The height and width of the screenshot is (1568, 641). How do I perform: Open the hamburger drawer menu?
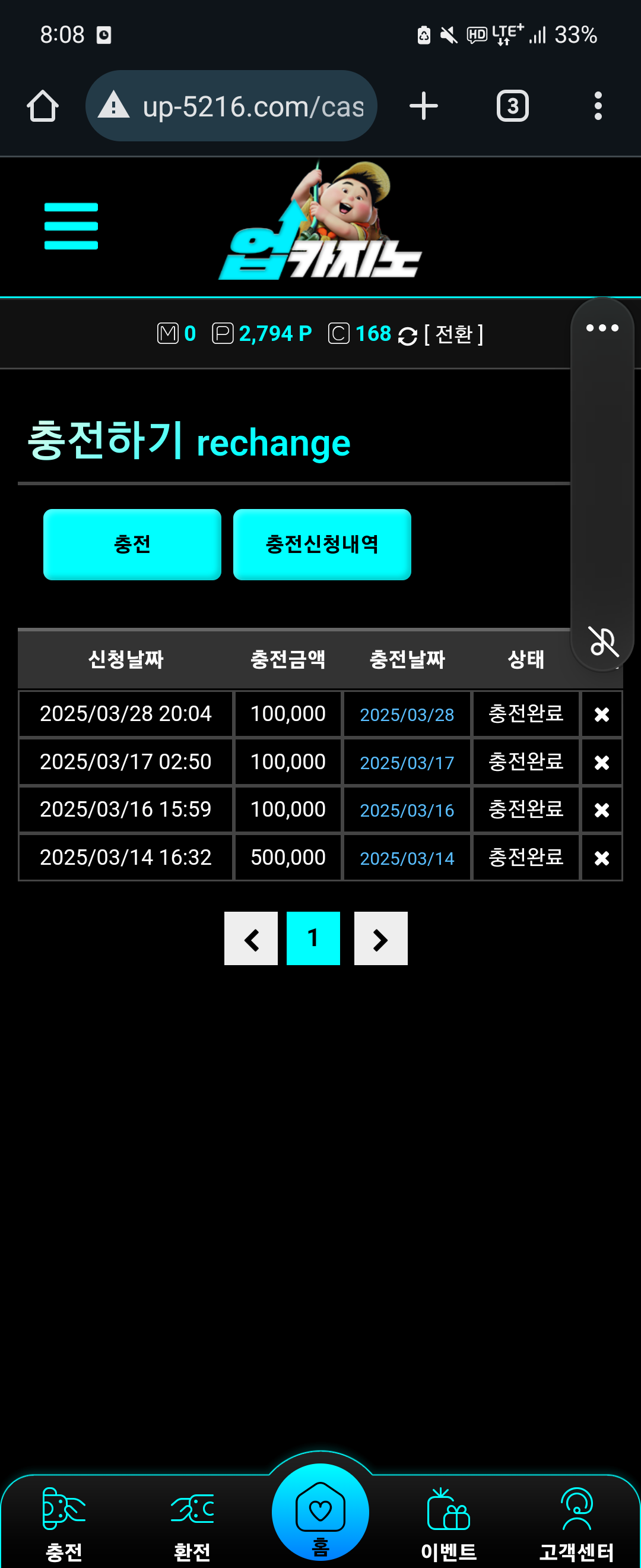(71, 226)
